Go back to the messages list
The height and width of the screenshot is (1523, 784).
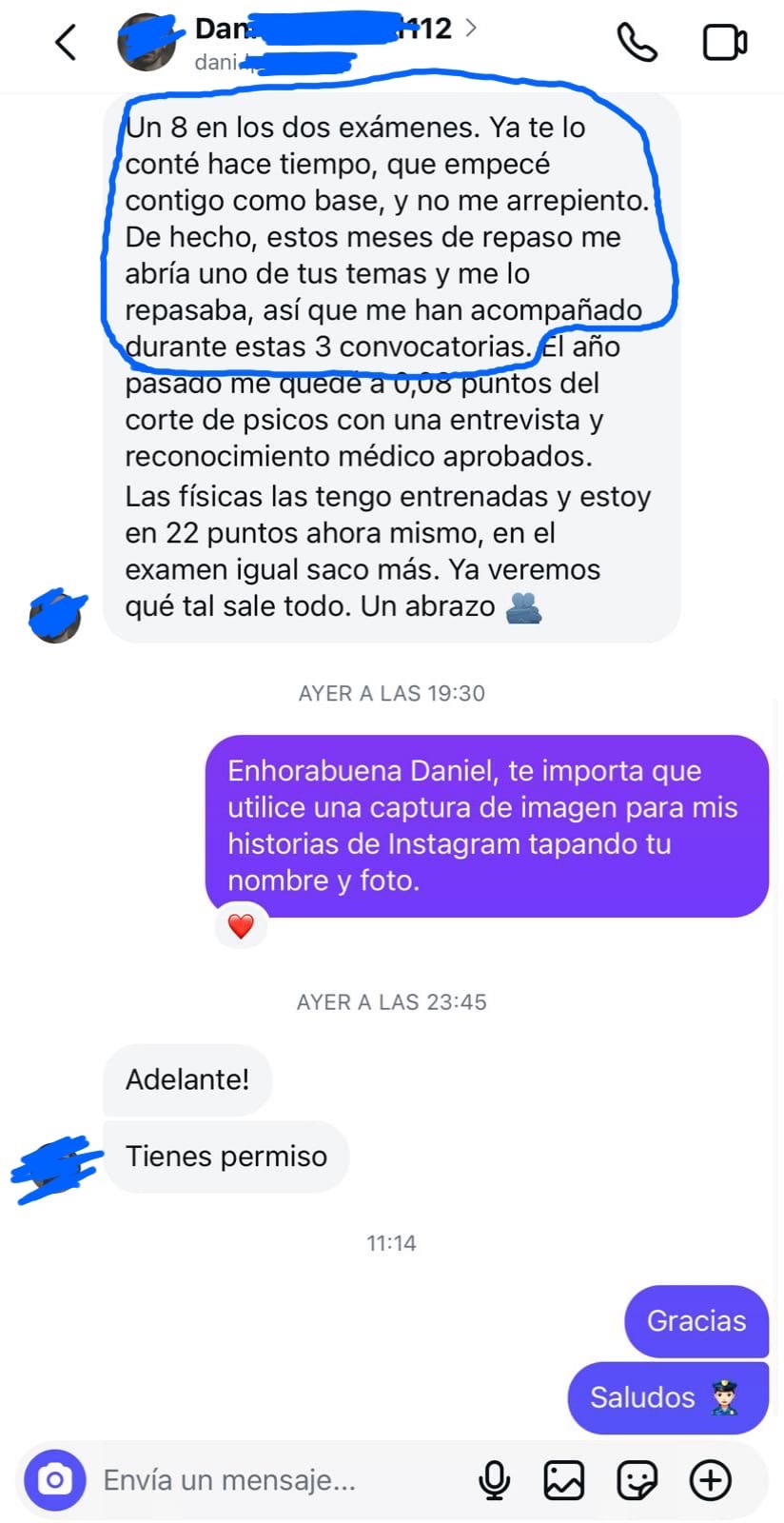[x=65, y=43]
